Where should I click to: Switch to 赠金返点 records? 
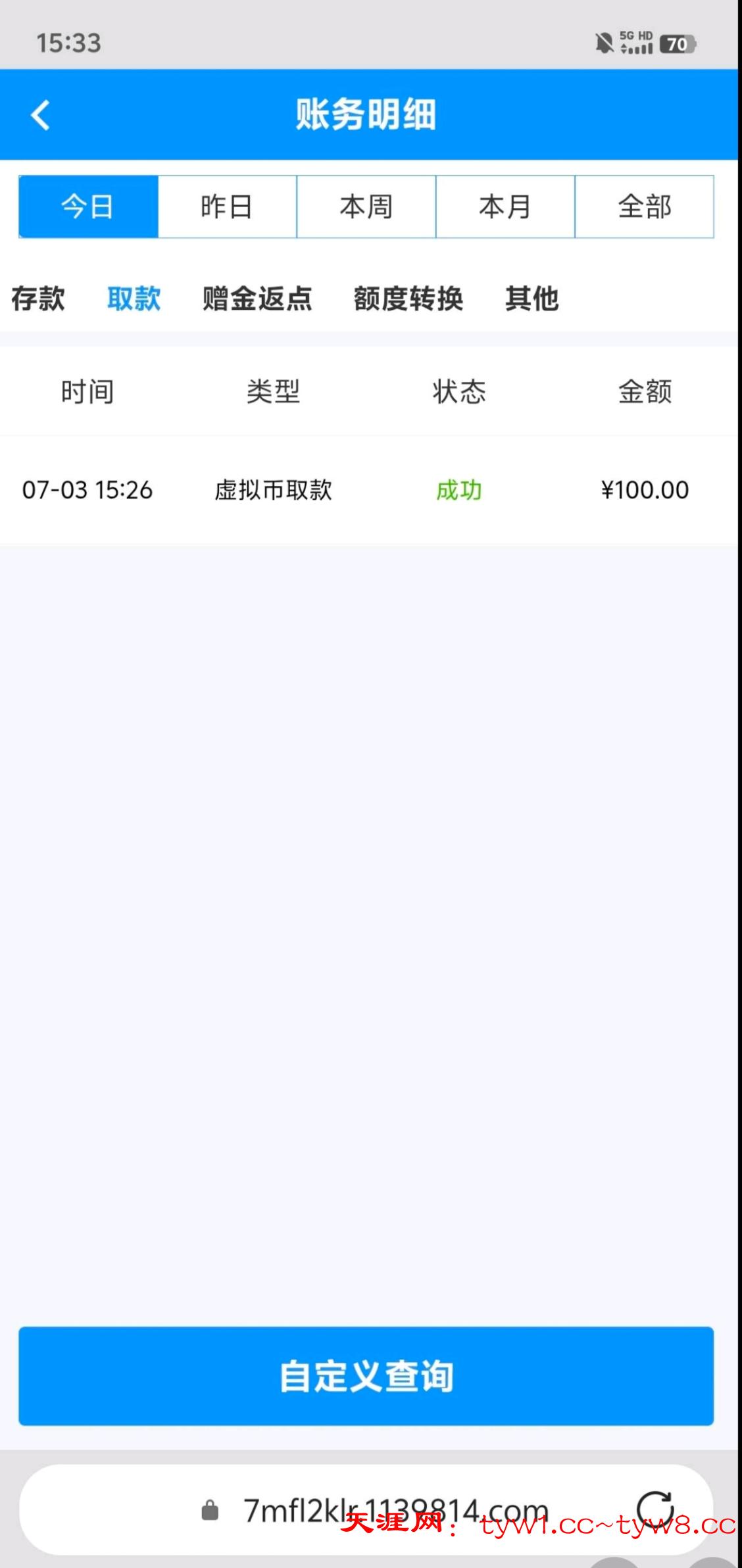(x=257, y=299)
